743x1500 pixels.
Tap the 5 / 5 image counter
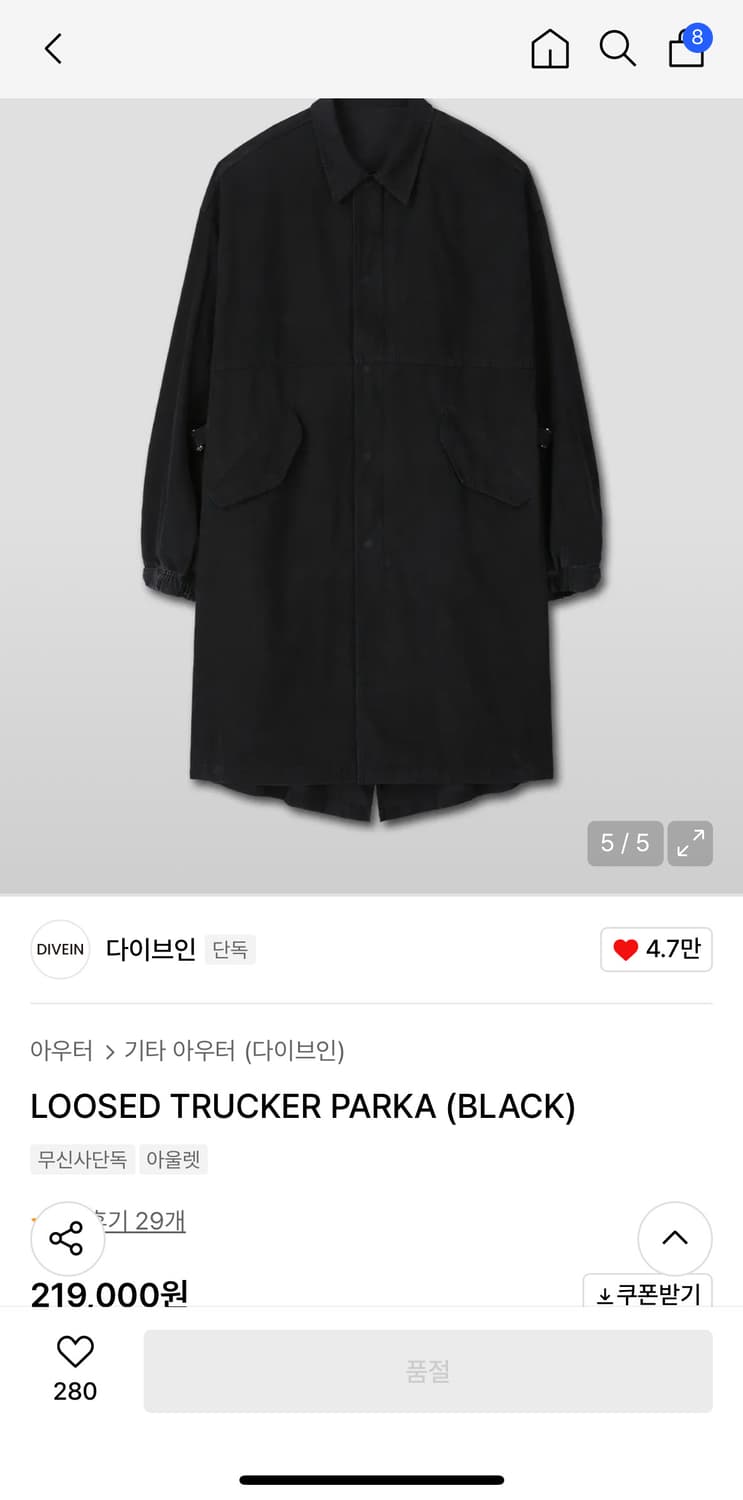coord(624,843)
